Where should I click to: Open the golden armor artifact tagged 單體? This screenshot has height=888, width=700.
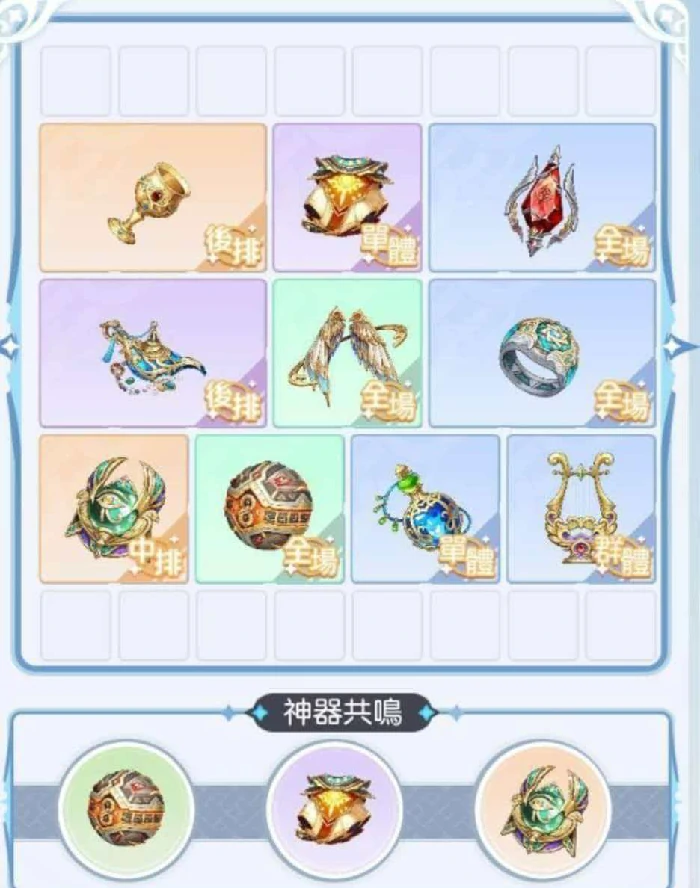click(347, 198)
